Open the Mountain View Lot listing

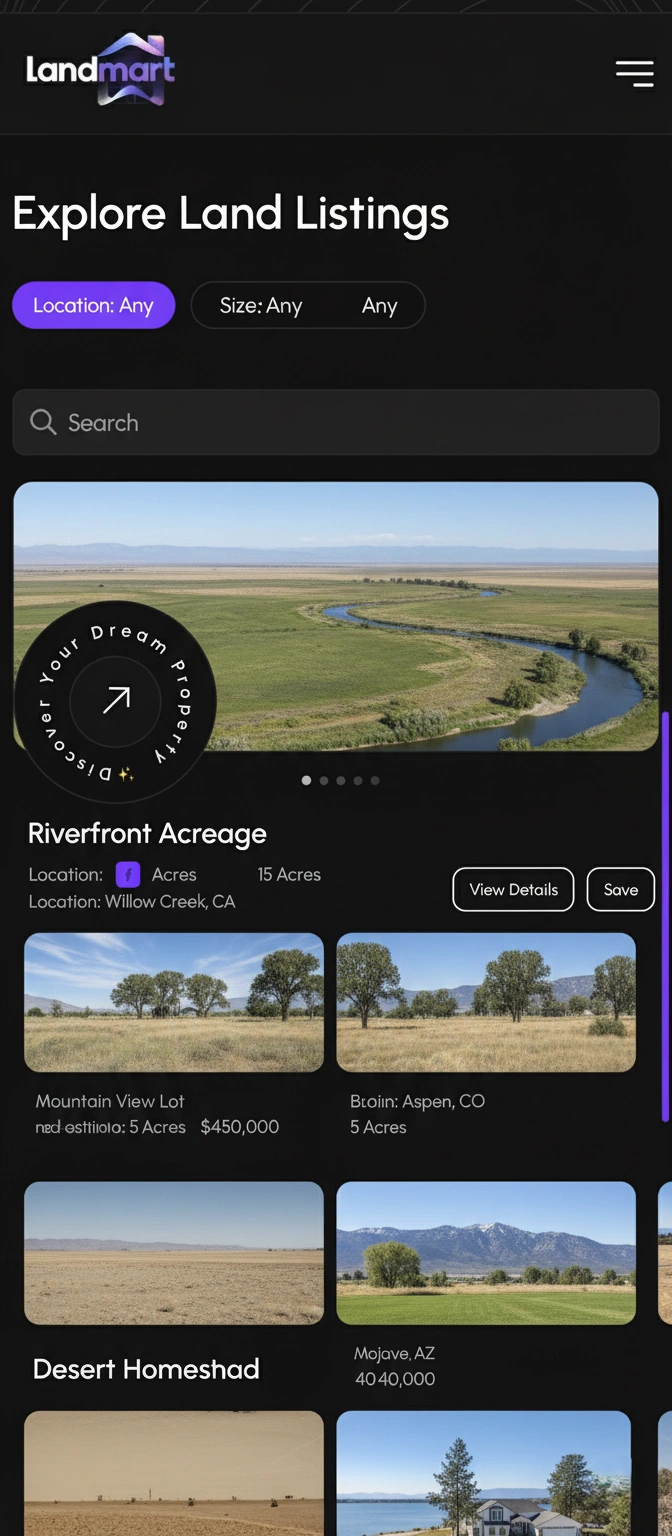pos(174,1002)
